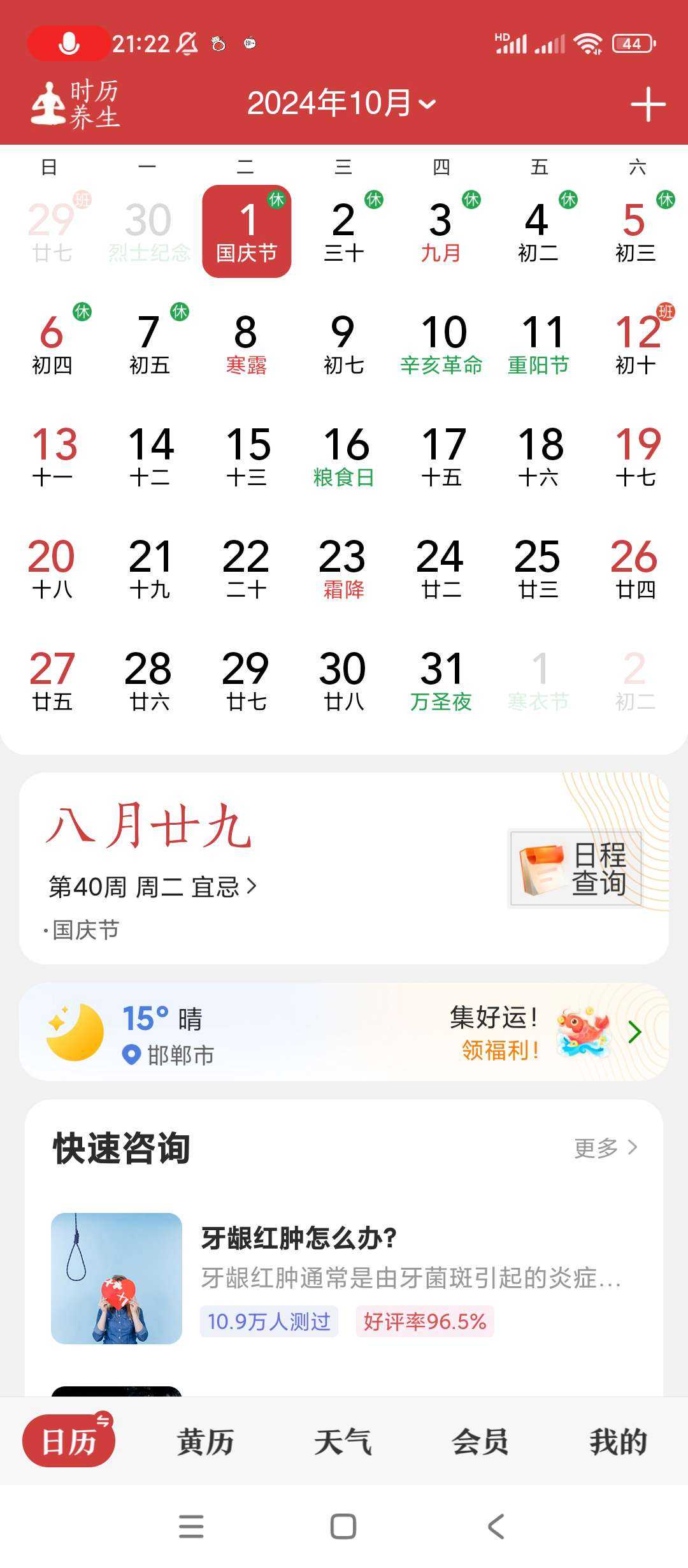The image size is (688, 1568).
Task: Show 更多 quick consultations
Action: click(x=605, y=1148)
